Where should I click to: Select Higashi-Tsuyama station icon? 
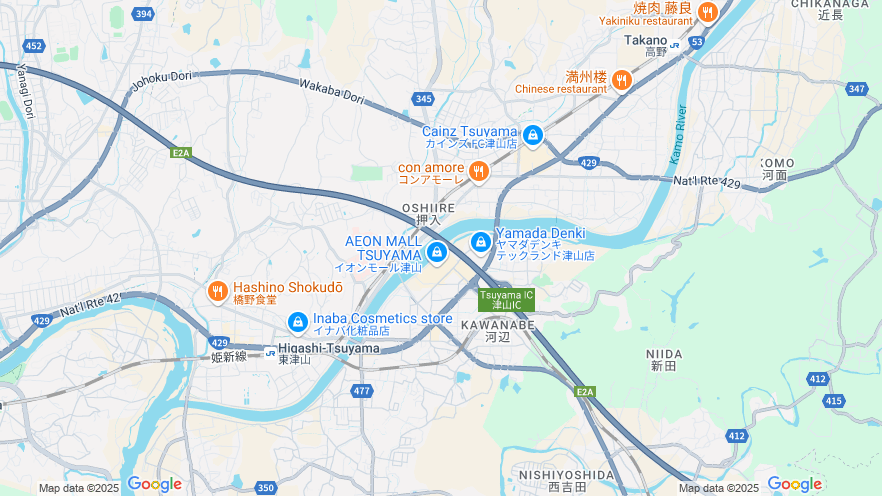click(x=270, y=352)
